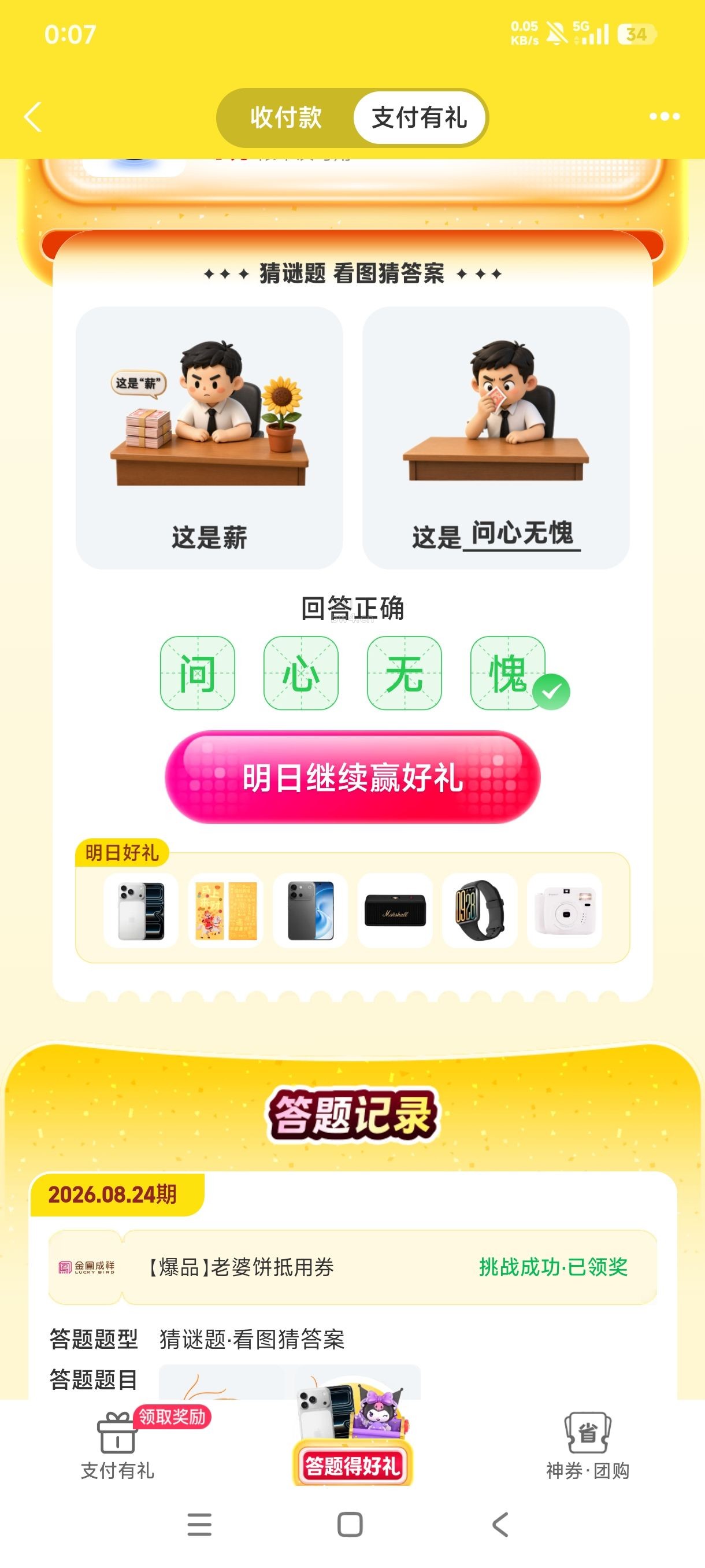The image size is (705, 1568).
Task: Open the 老婆饼抵用券 reward record
Action: click(x=353, y=1267)
